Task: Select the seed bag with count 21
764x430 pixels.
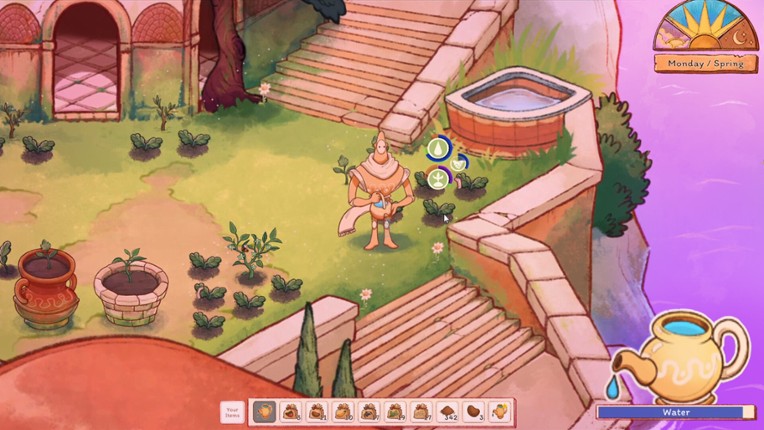Action: tap(317, 412)
